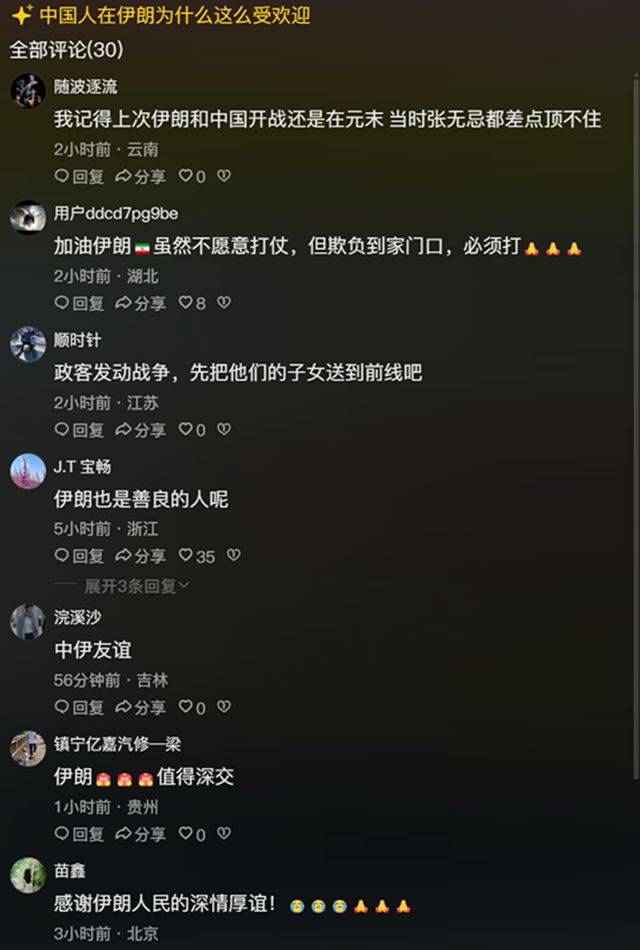Share J.T 宝畅's comment
Image resolution: width=640 pixels, height=950 pixels.
pos(140,556)
